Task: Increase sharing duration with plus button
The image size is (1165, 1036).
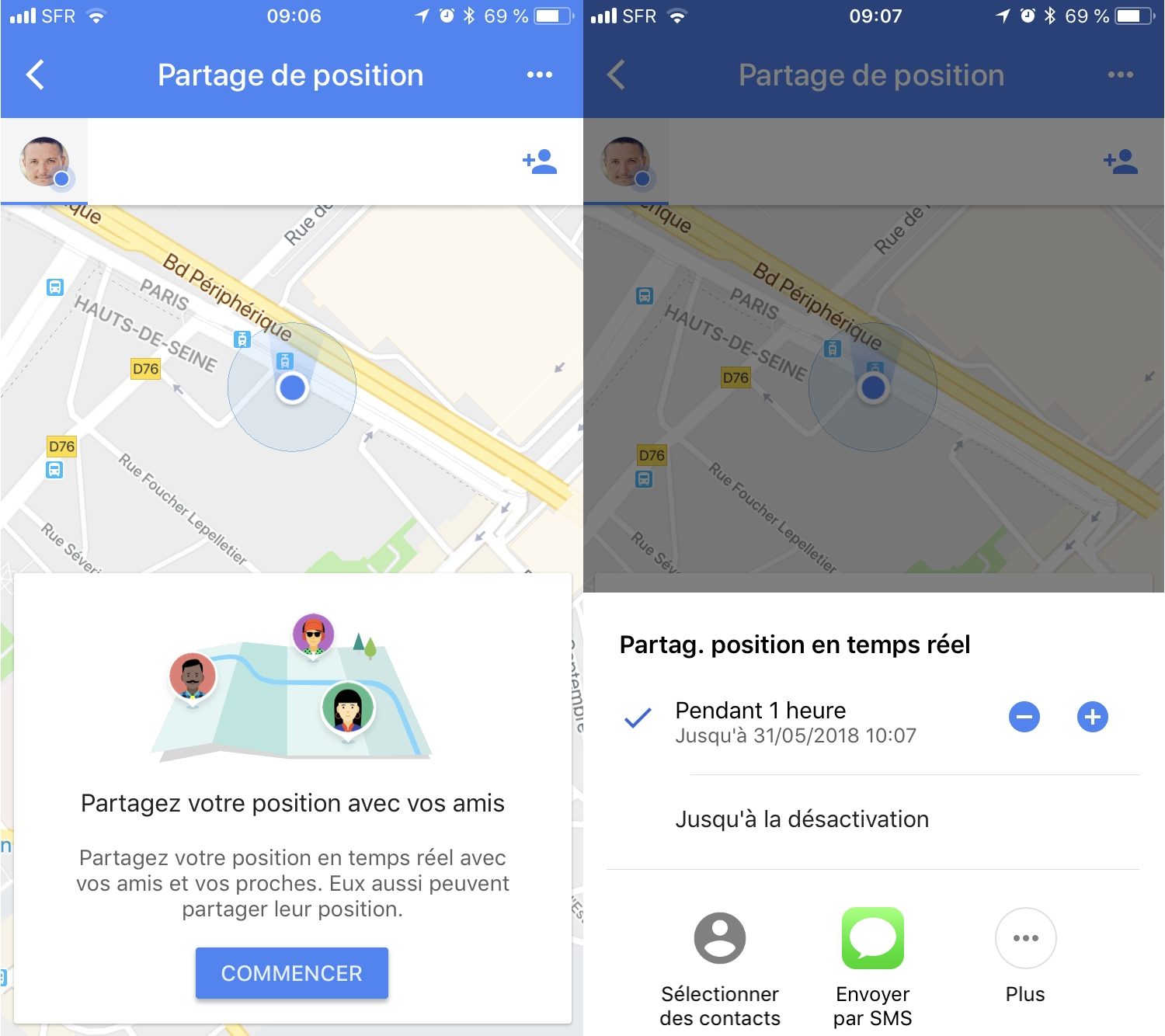Action: point(1092,717)
